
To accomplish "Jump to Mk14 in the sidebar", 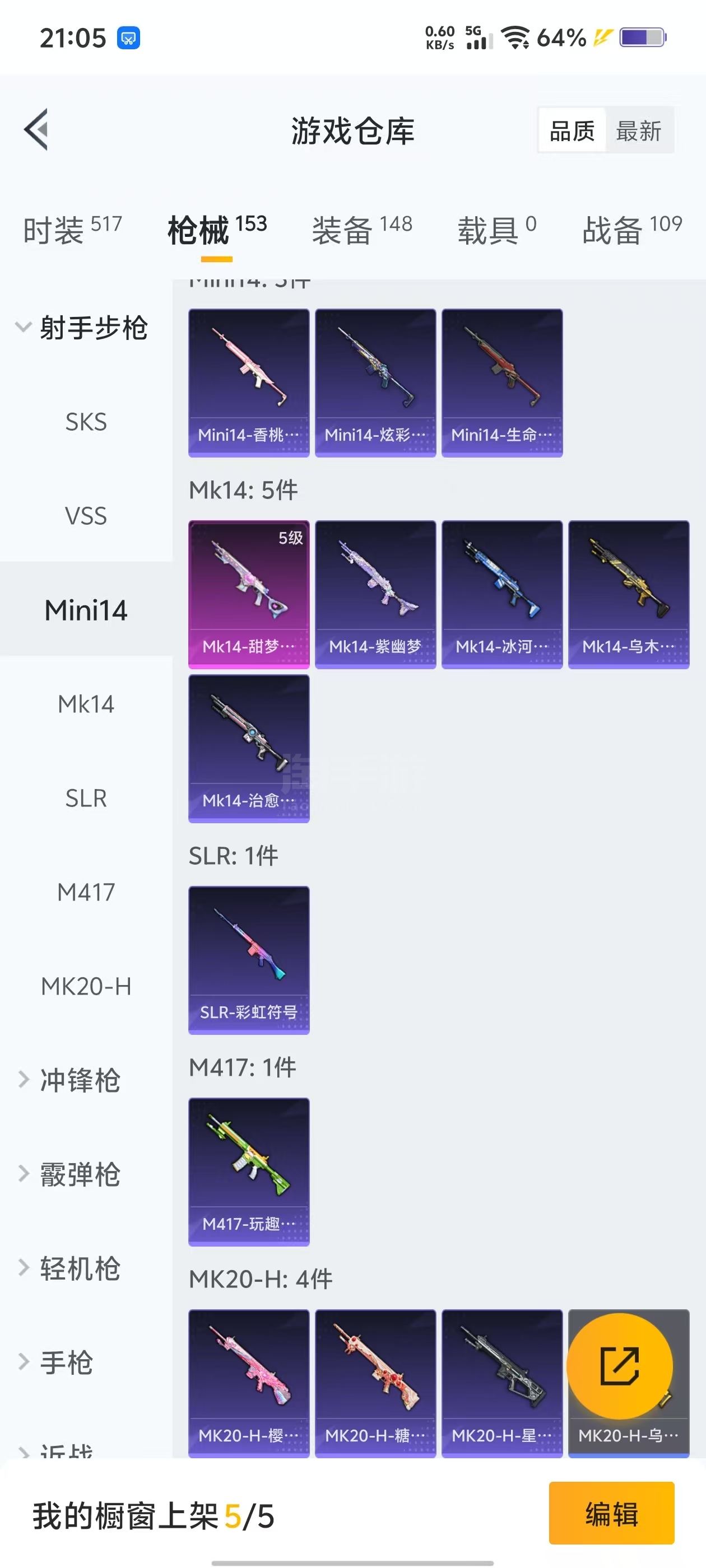I will click(86, 704).
